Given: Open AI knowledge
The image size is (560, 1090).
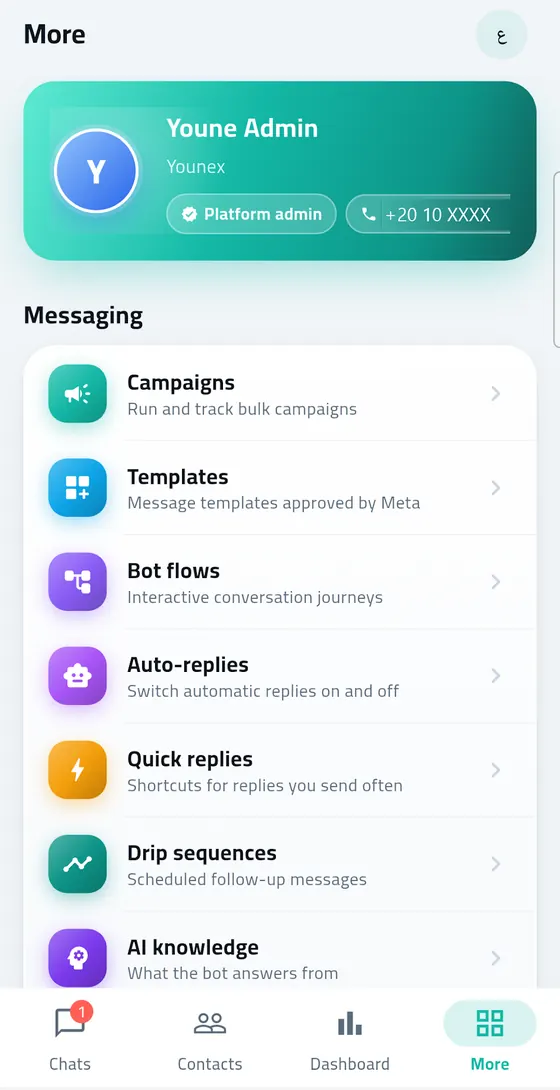Looking at the screenshot, I should tap(280, 954).
